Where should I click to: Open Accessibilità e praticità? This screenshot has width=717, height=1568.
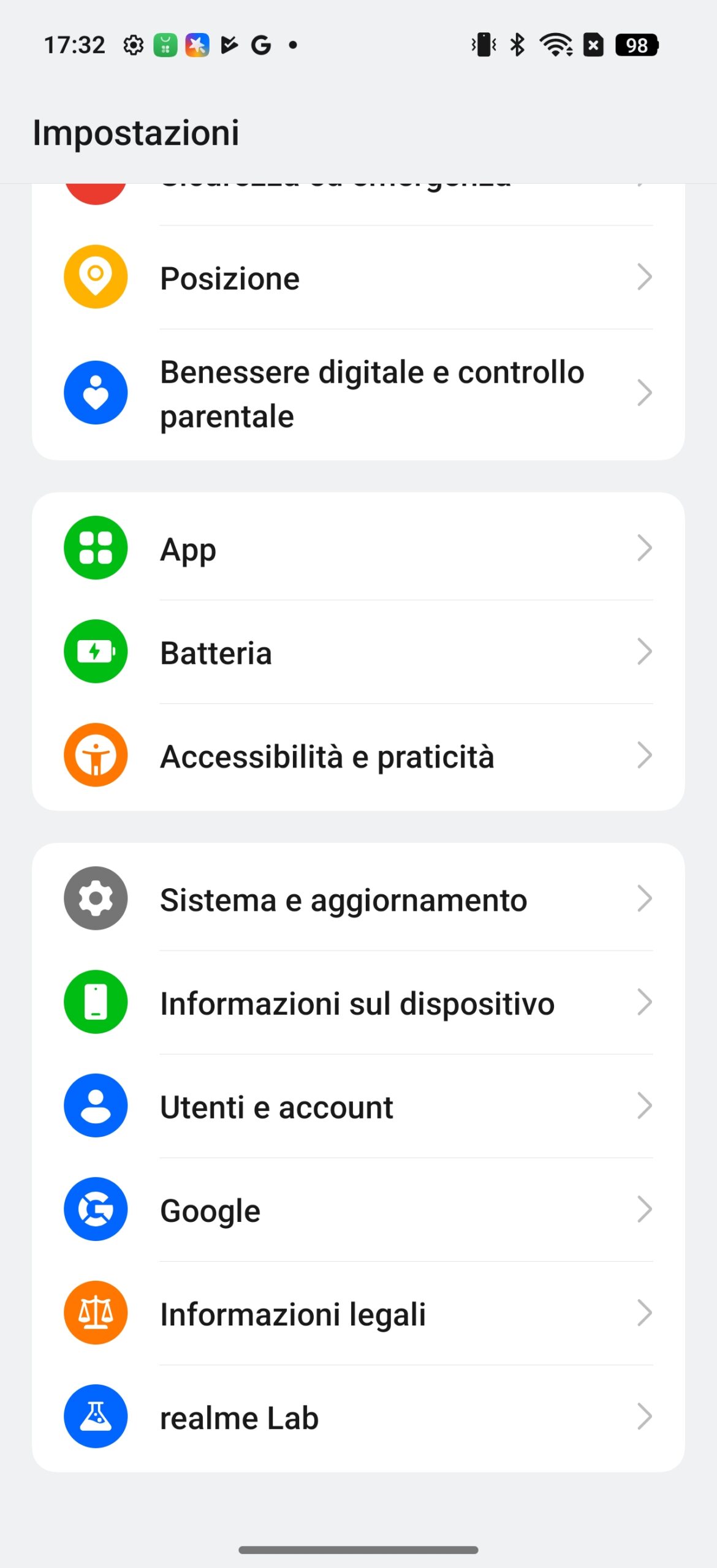point(358,756)
